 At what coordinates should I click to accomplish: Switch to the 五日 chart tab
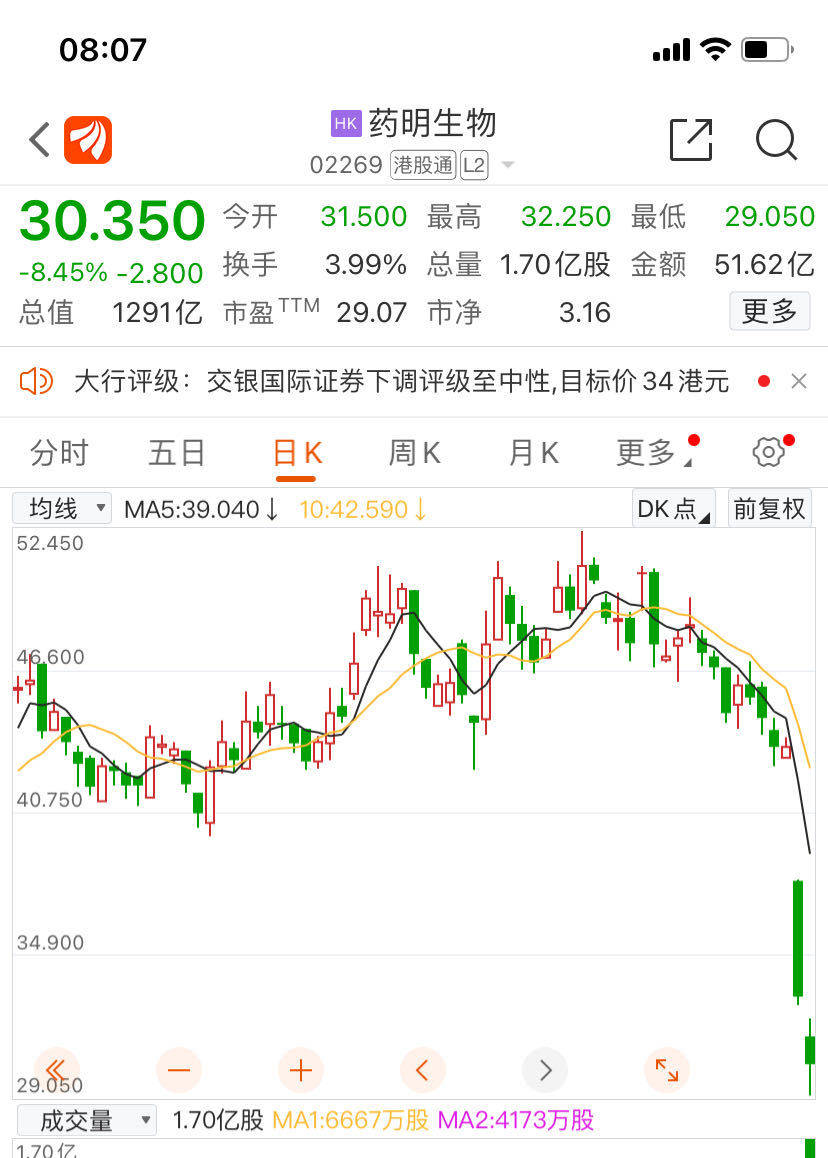[x=177, y=453]
